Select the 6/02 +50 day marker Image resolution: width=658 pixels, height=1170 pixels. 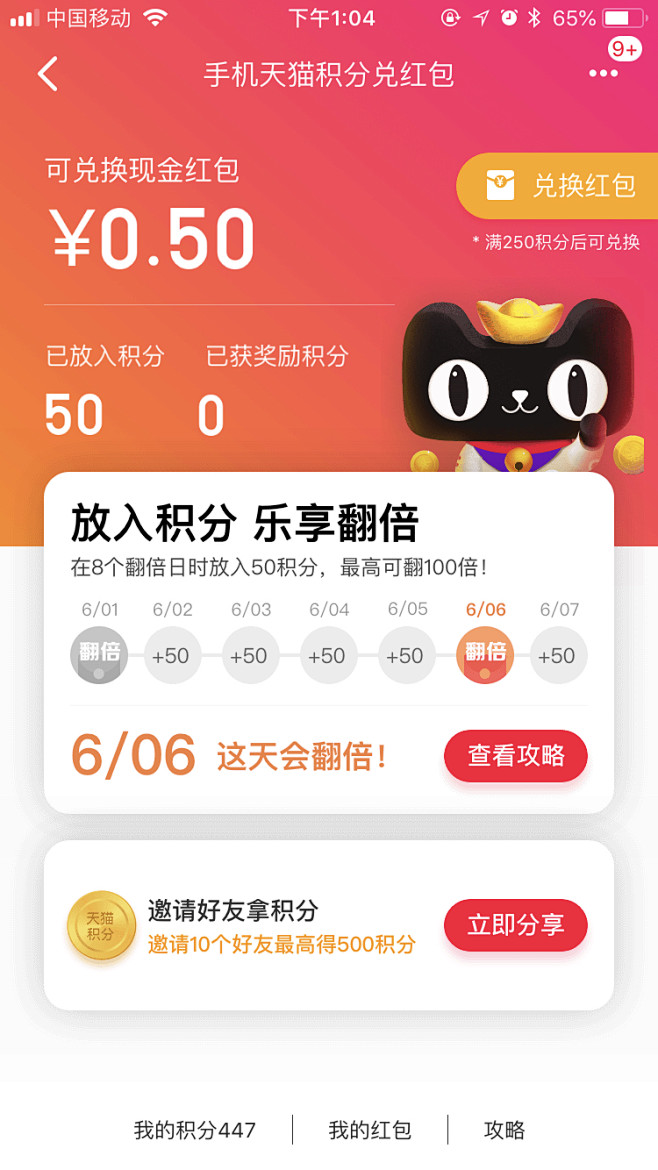coord(172,656)
